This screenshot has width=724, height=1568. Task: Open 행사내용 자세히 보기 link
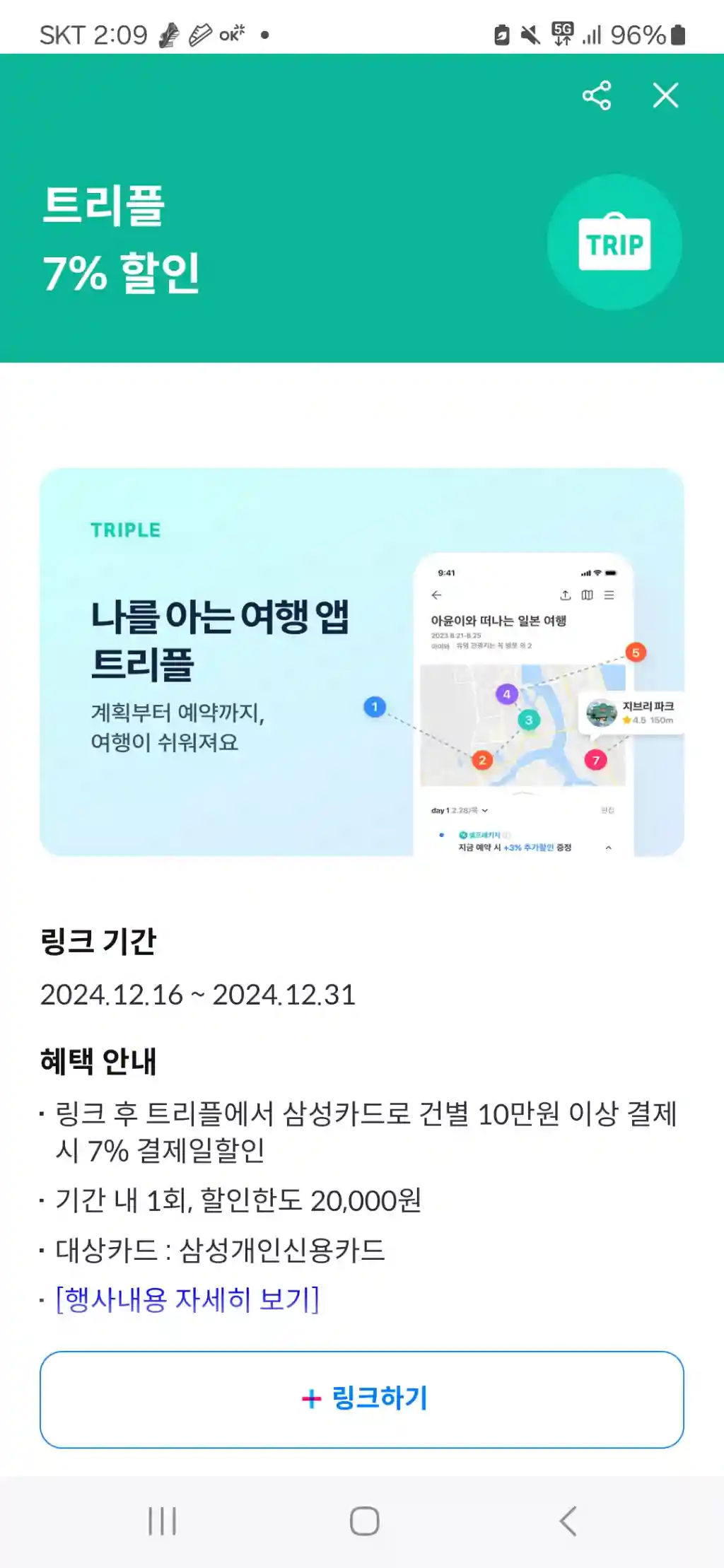187,1299
